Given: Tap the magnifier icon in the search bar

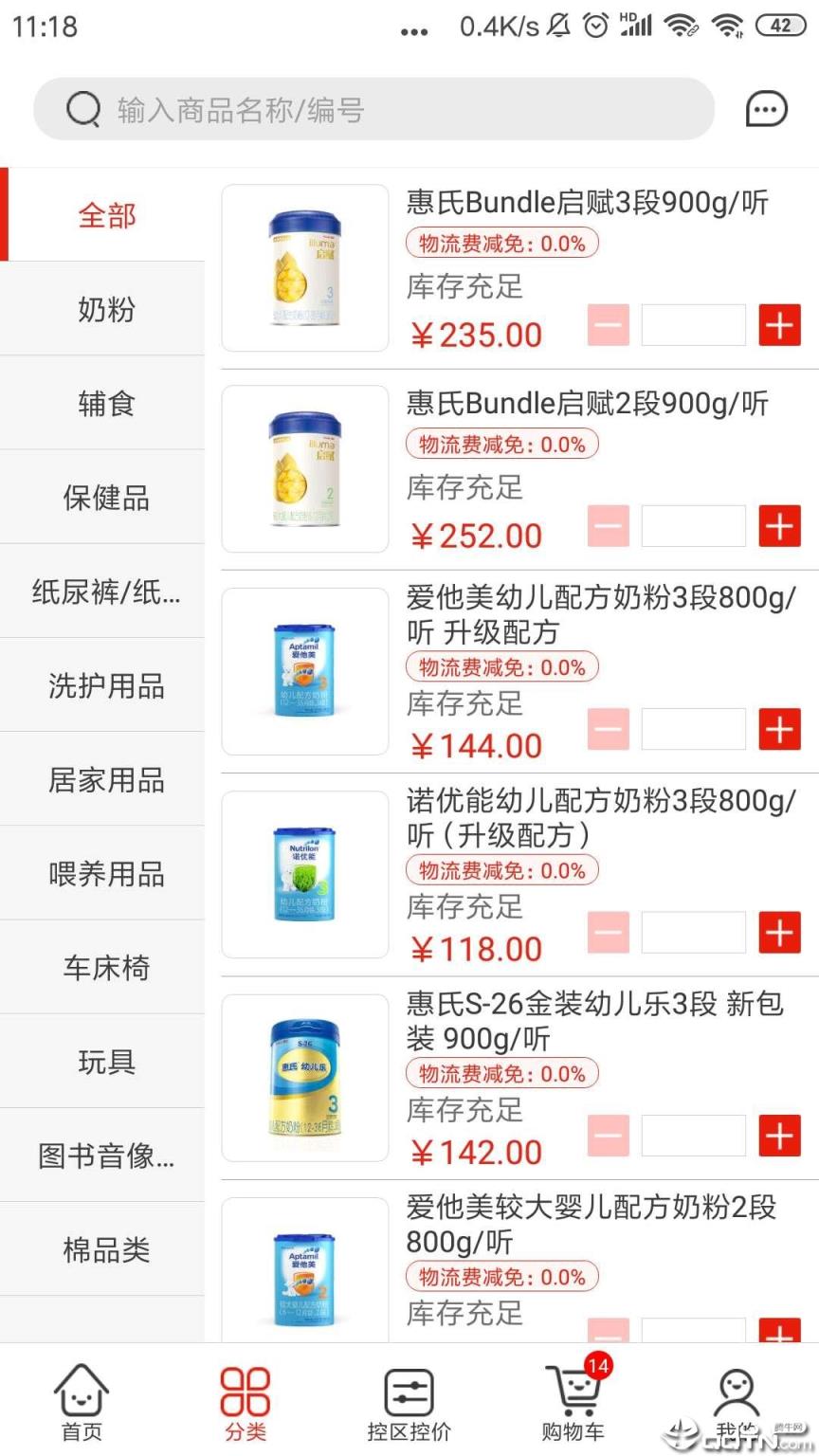Looking at the screenshot, I should tap(83, 108).
